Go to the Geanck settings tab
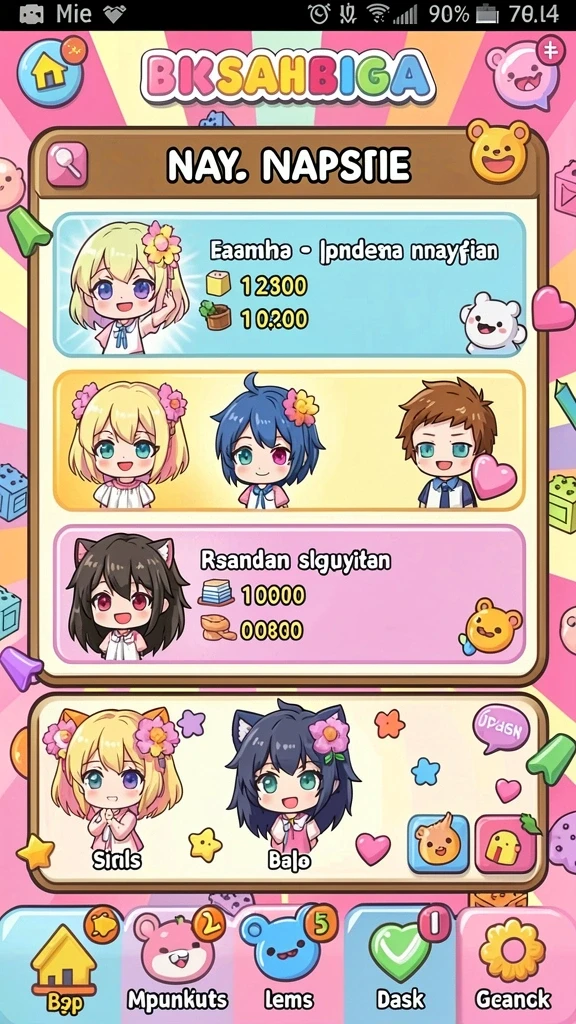The image size is (576, 1024). (515, 965)
